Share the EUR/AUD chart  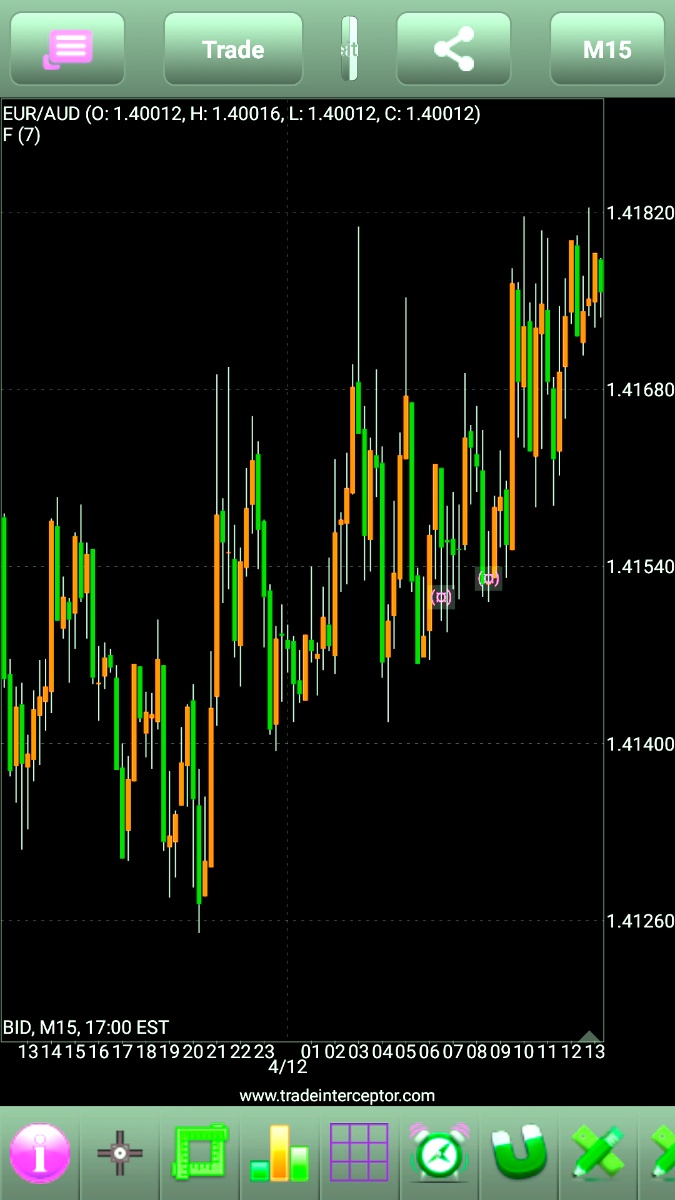[455, 49]
